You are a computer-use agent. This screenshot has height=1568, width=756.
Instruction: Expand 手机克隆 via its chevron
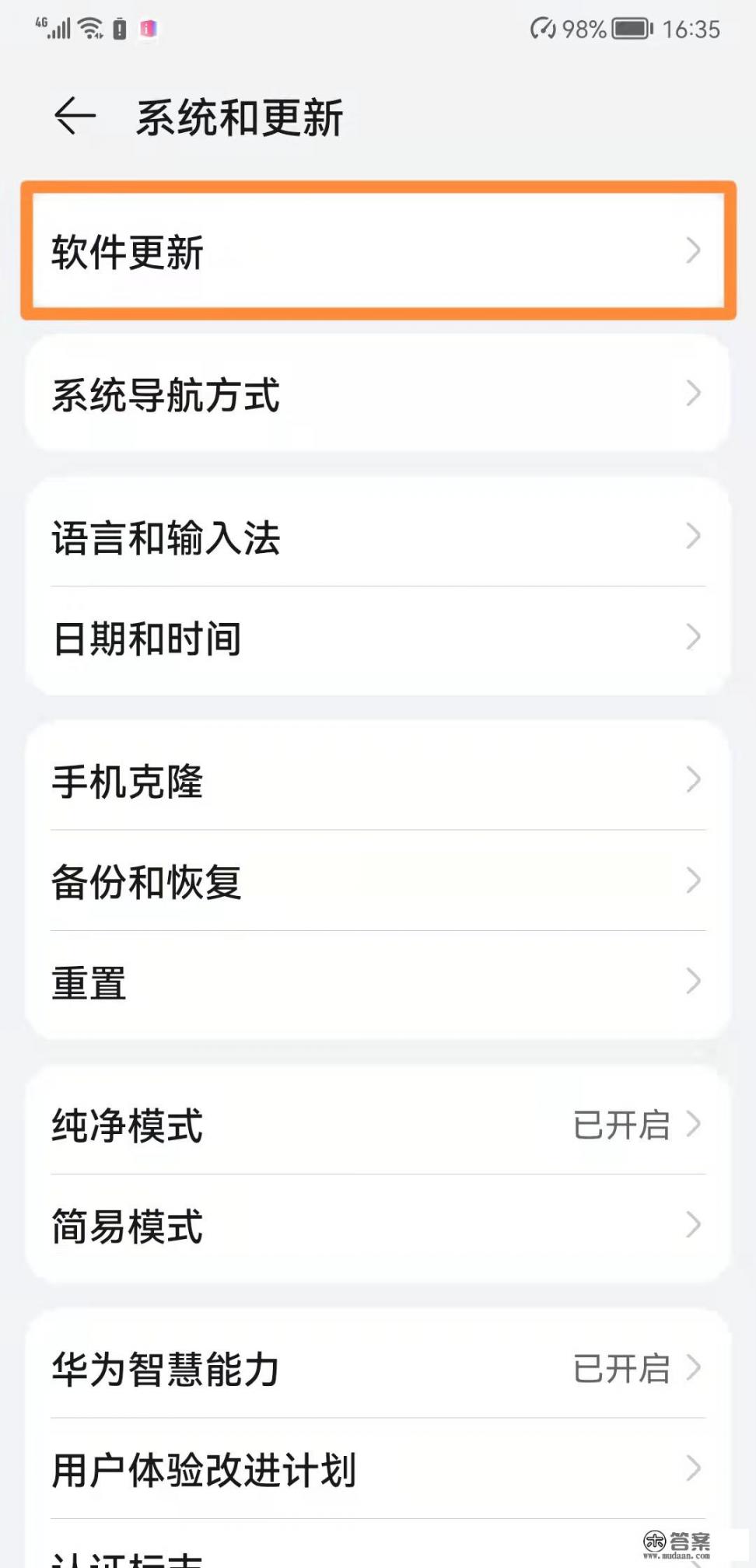(x=695, y=782)
